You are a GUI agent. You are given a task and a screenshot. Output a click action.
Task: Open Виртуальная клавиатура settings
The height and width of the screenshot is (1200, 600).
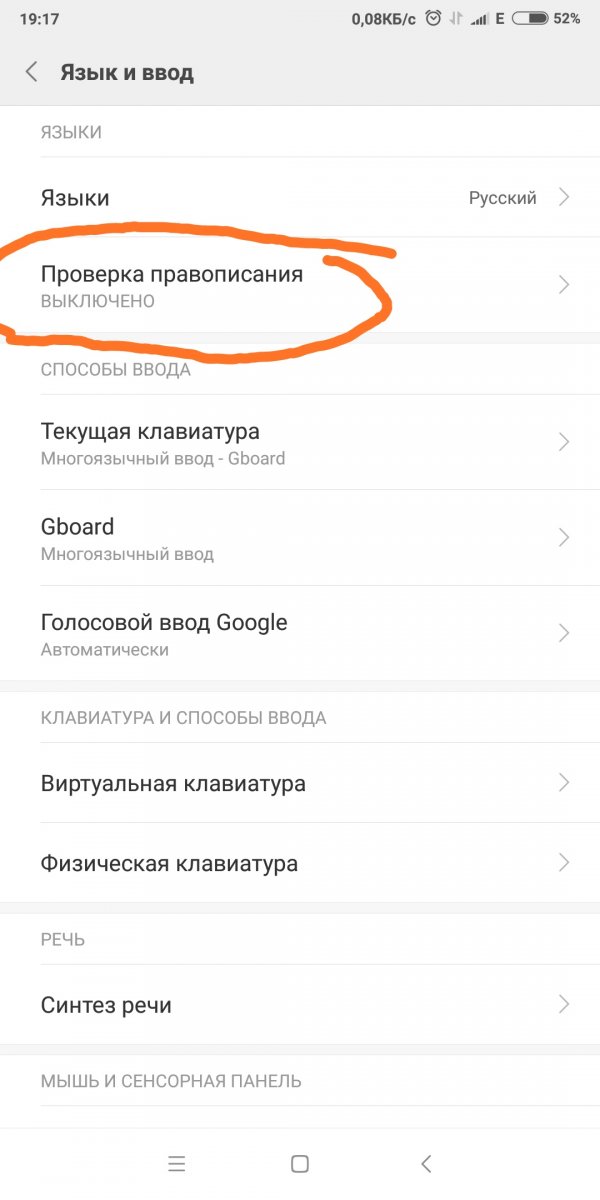[x=300, y=783]
